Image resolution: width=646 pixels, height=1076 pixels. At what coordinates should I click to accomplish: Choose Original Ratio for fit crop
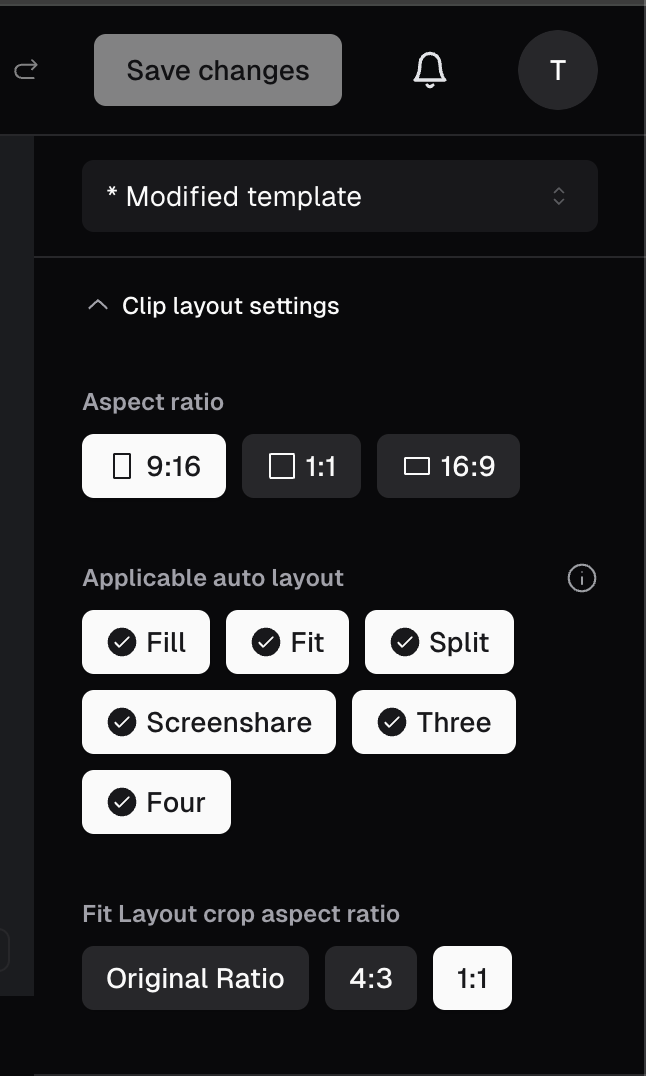point(196,978)
